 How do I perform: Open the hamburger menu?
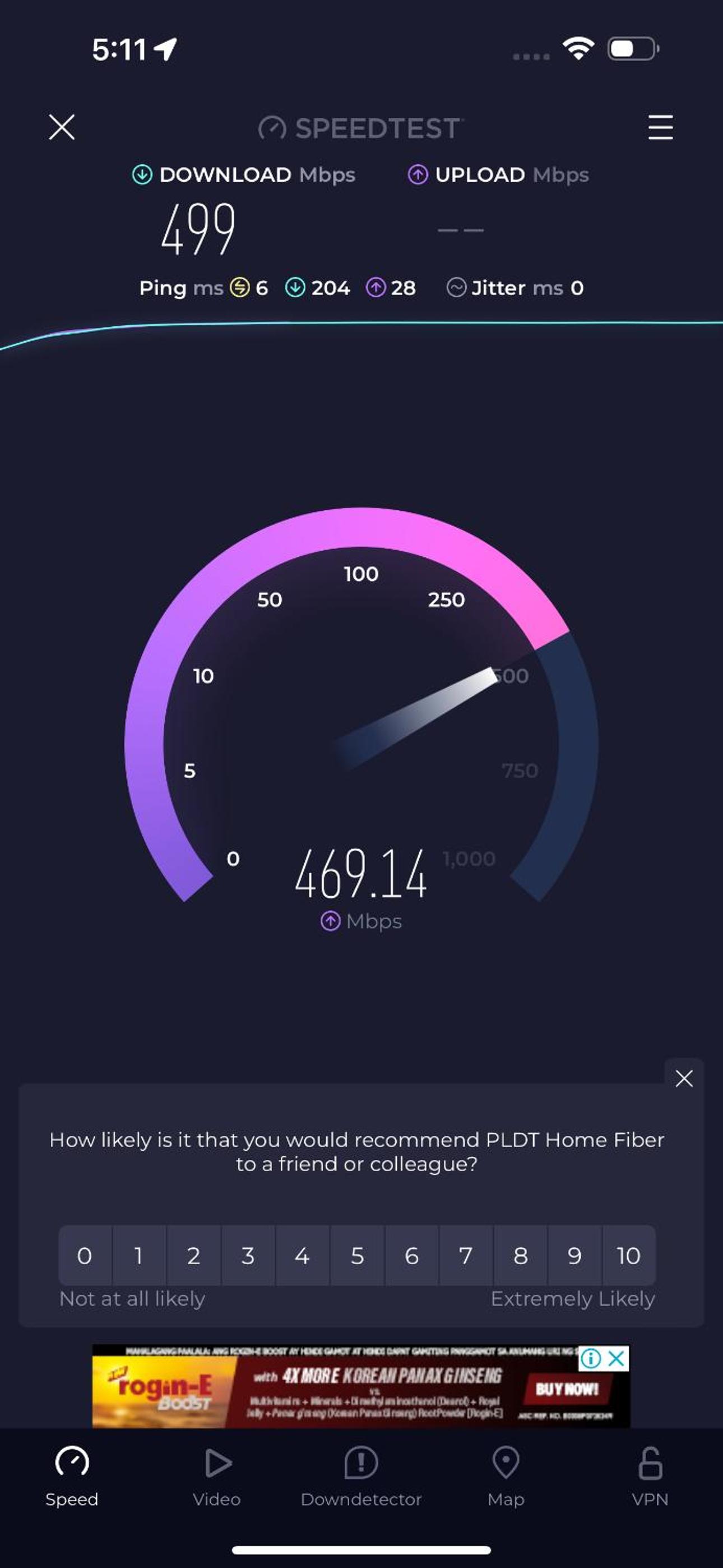(660, 127)
